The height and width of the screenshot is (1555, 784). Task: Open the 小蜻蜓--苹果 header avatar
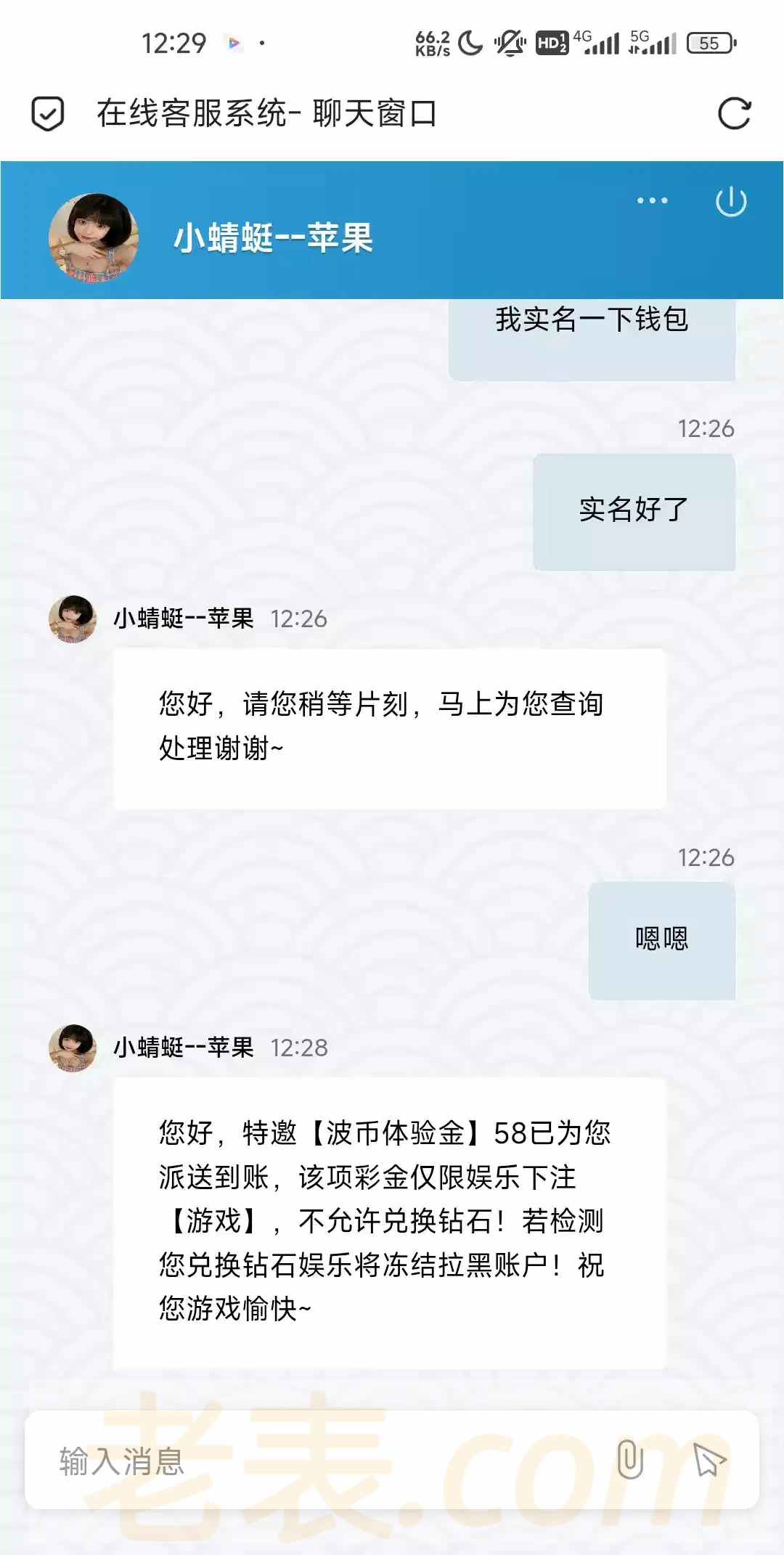[94, 237]
